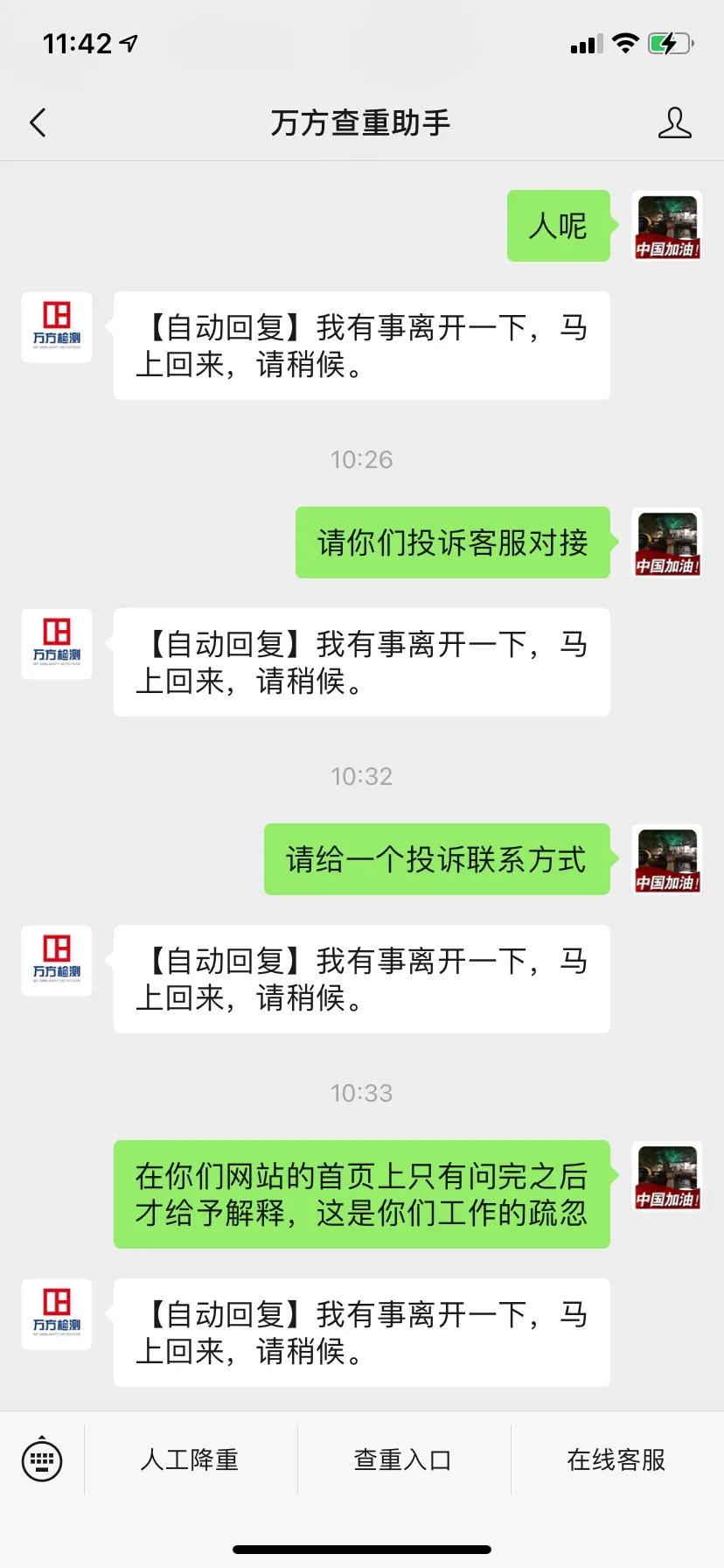Click the 万方检测 avatar of last auto-reply
This screenshot has width=724, height=1568.
click(x=56, y=1313)
